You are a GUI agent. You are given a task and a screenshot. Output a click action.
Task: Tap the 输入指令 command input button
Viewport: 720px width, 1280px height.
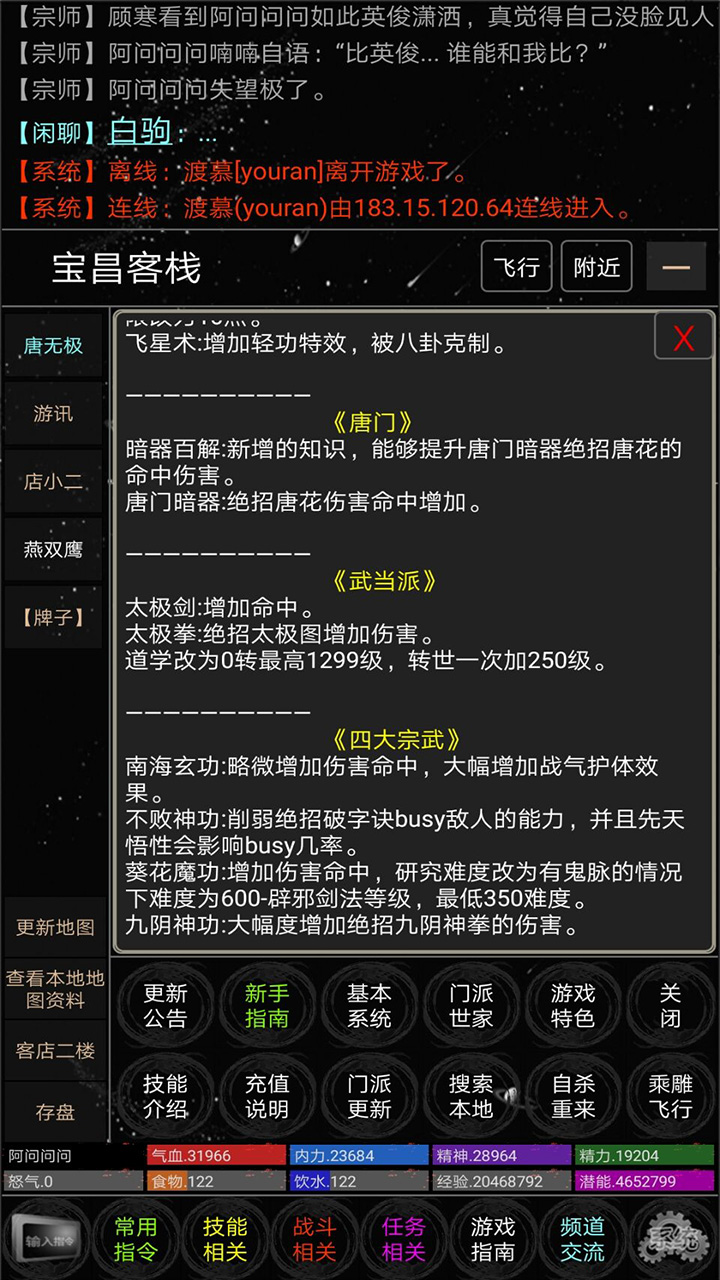point(47,1240)
